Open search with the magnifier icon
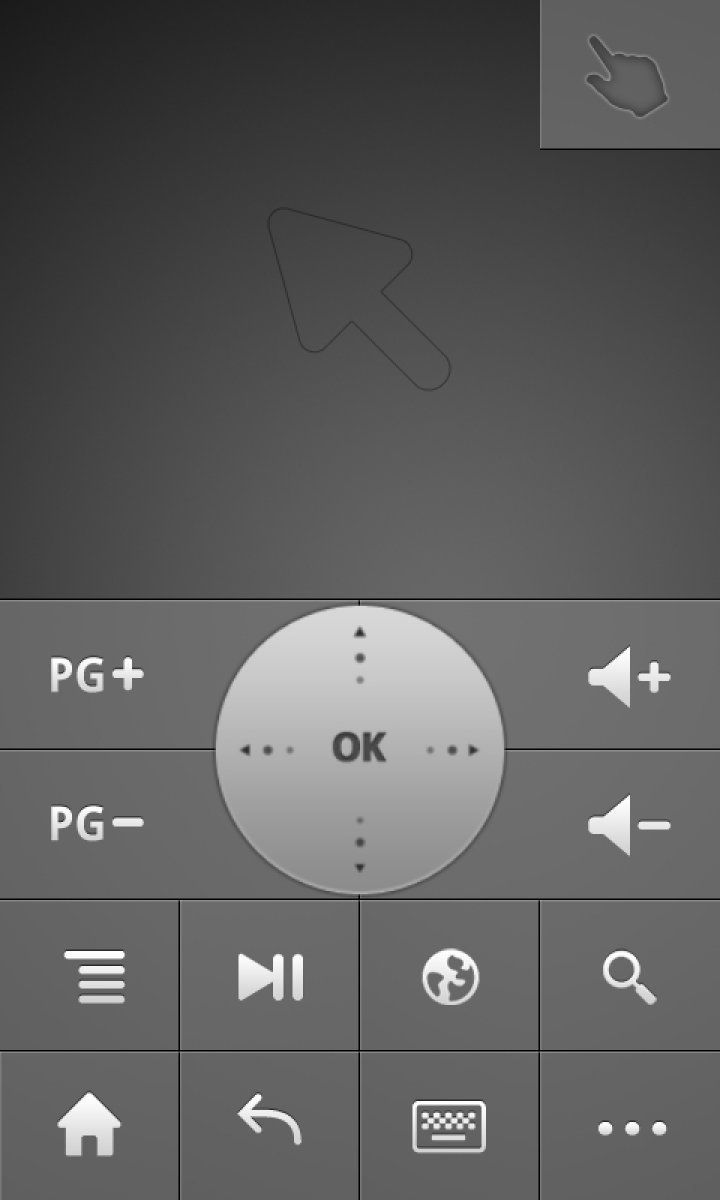Image resolution: width=720 pixels, height=1200 pixels. coord(630,976)
